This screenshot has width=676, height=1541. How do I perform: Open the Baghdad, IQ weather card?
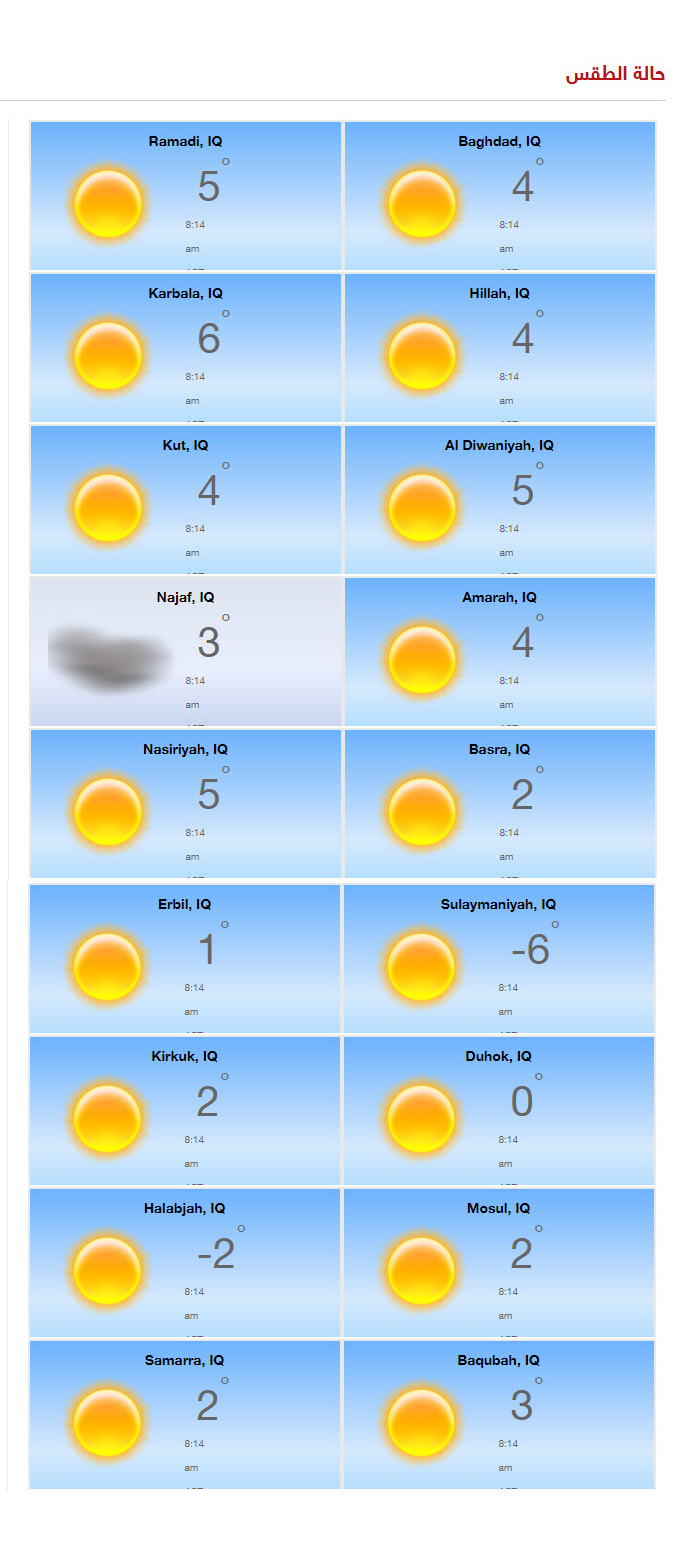[500, 196]
